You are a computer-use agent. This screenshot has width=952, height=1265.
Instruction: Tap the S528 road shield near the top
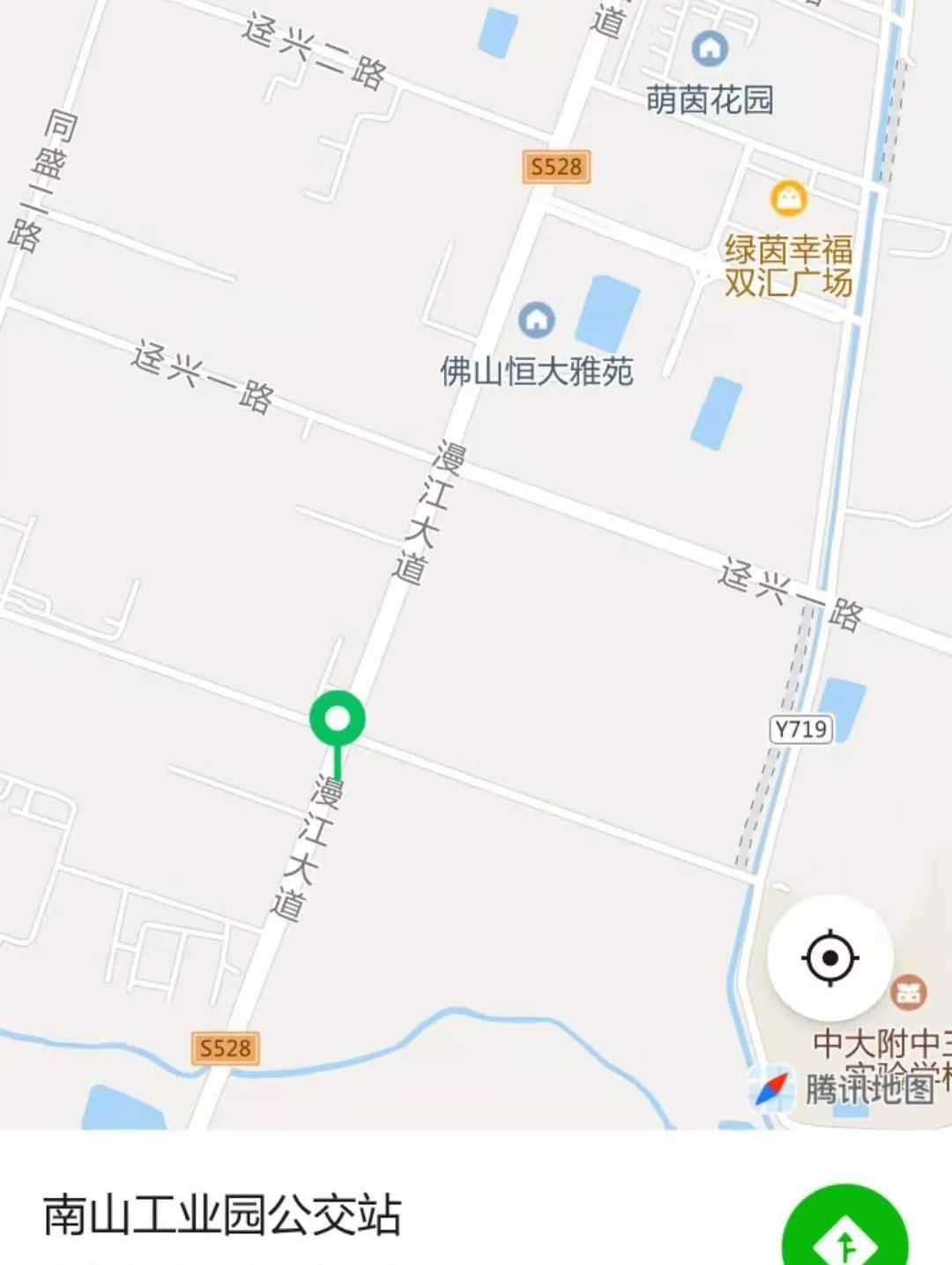[556, 165]
